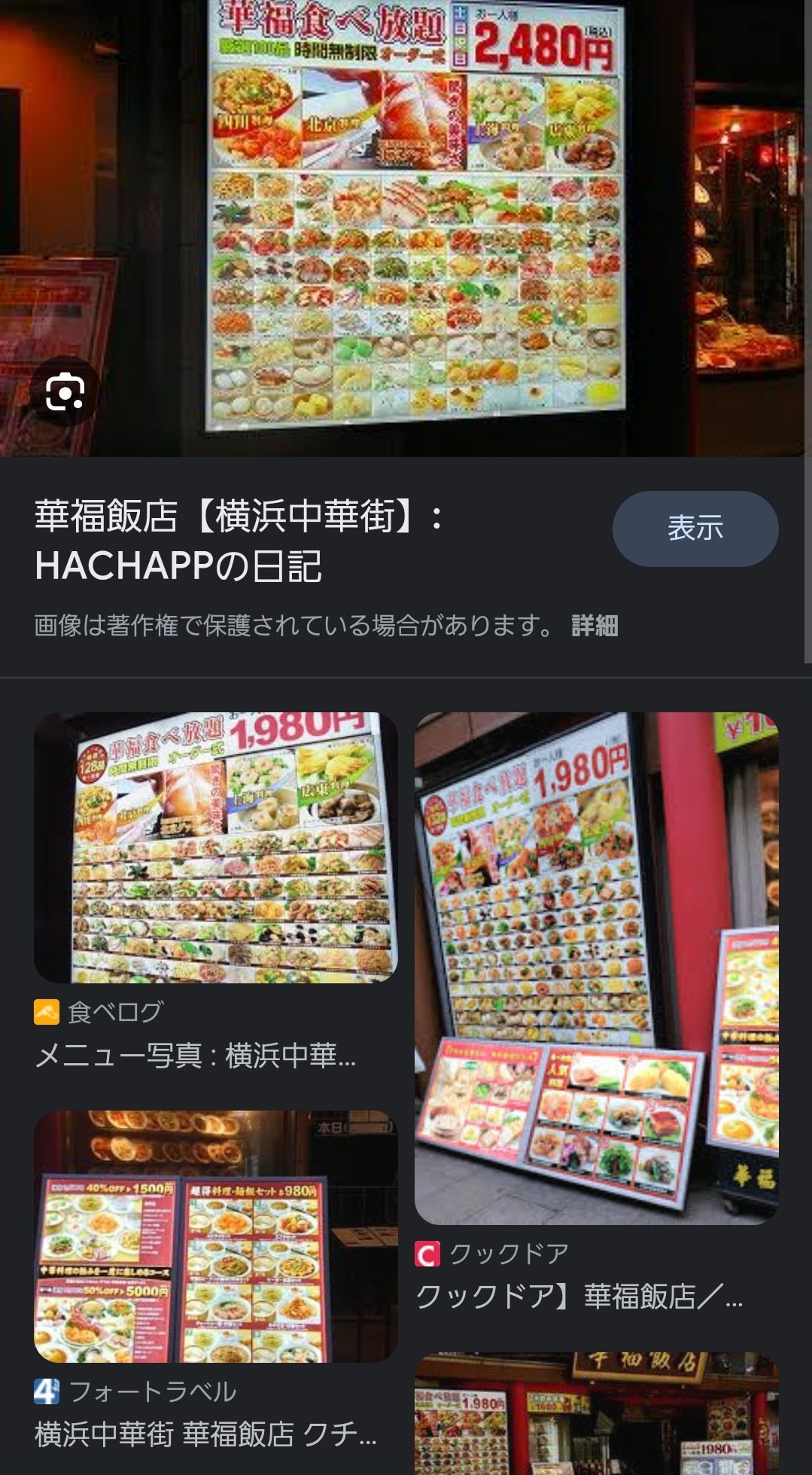Tap the Google Lens icon on the image
This screenshot has height=1475, width=812.
tap(65, 392)
